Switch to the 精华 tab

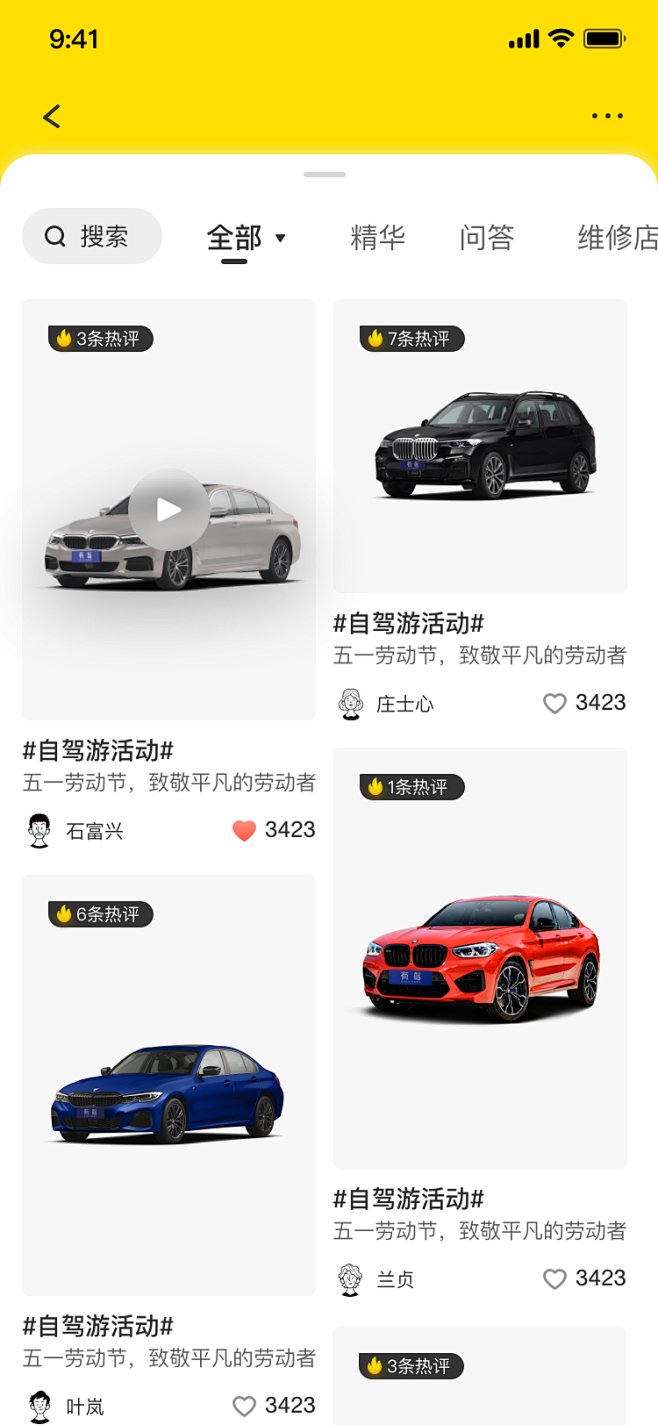pos(378,237)
